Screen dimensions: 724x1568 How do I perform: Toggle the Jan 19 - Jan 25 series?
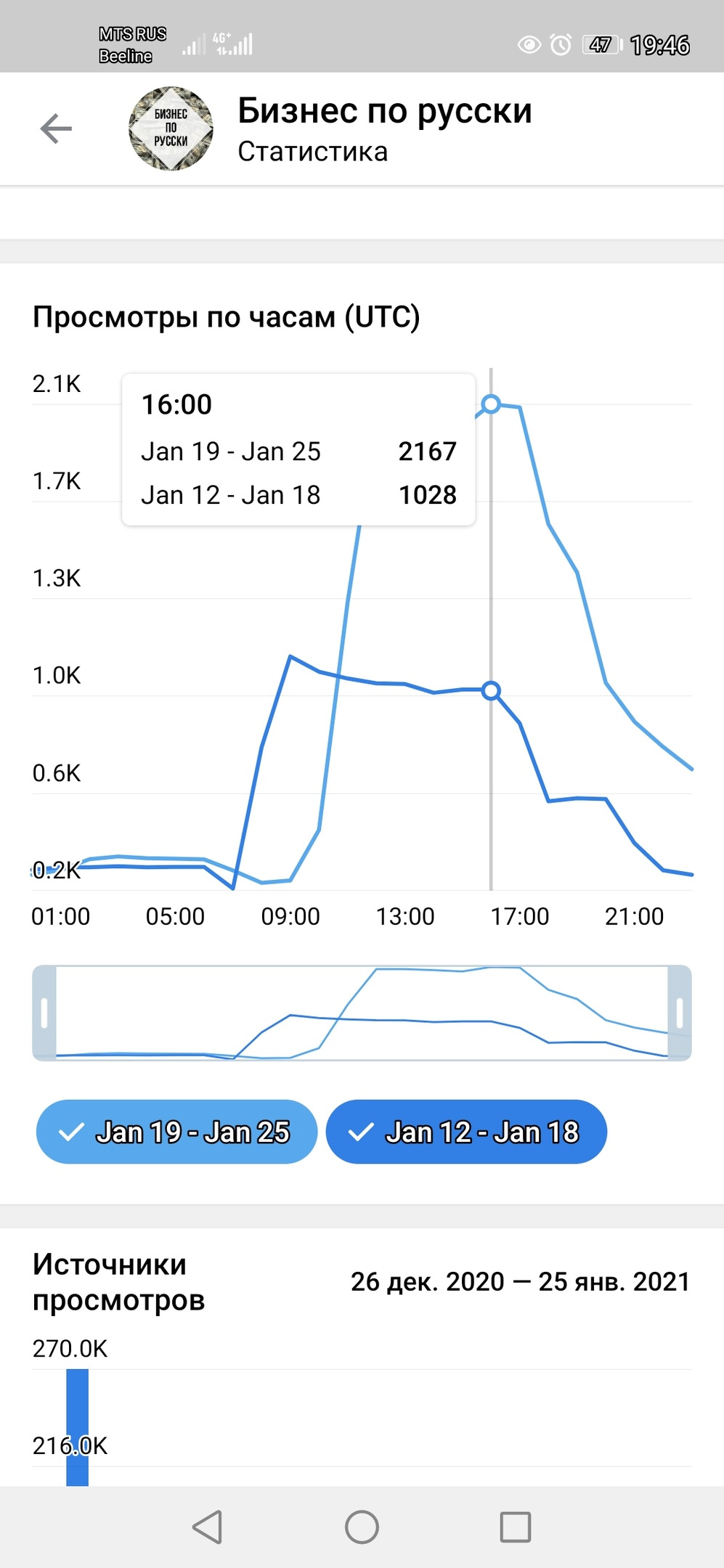coord(176,1132)
